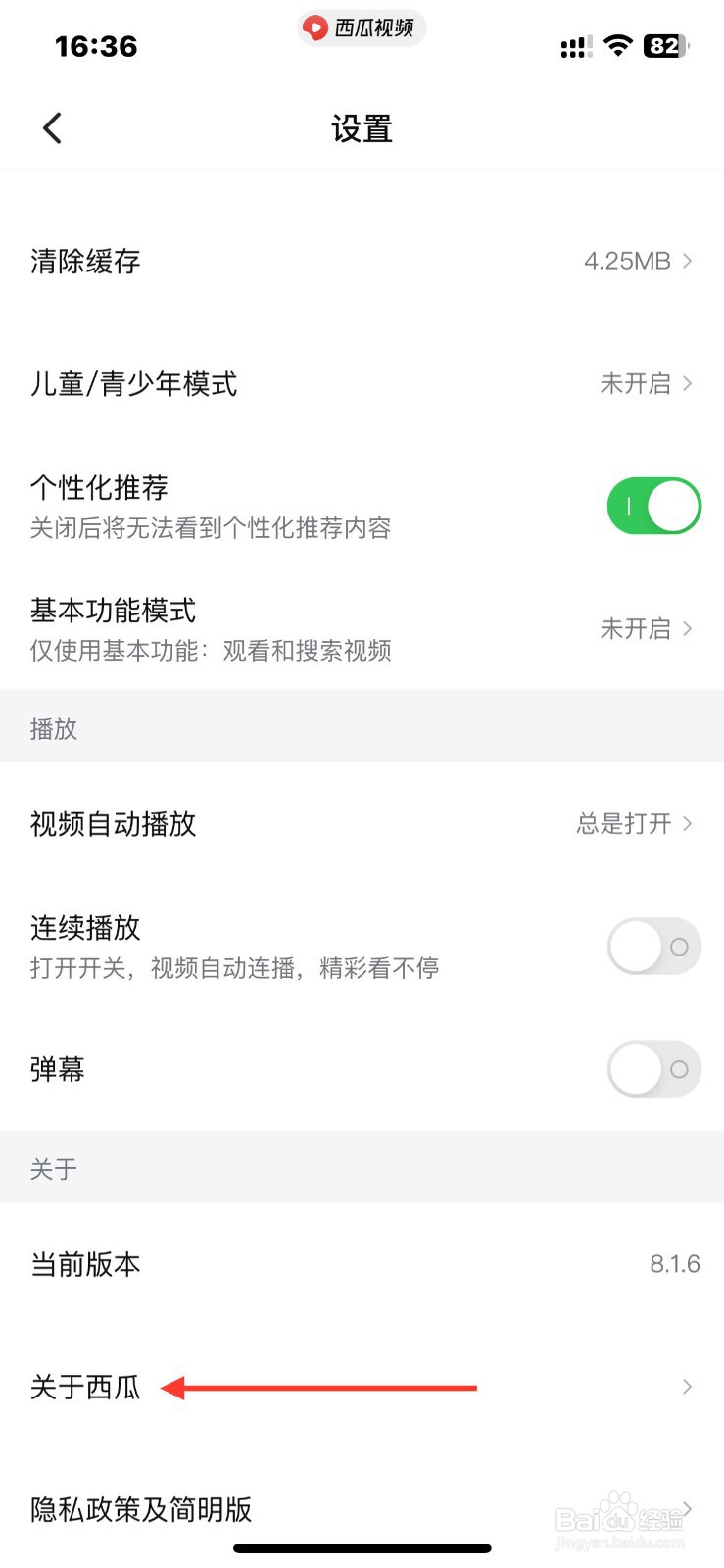Screen dimensions: 724x1568
Task: Expand the 基本功能模式 row via its chevron
Action: tap(687, 628)
